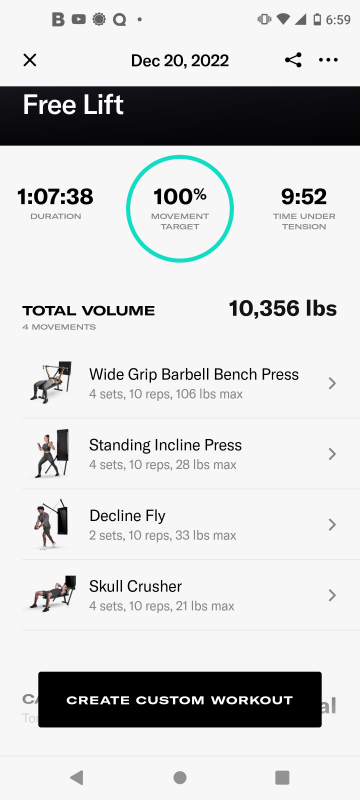Tap Create Custom Workout button
The image size is (360, 800).
click(x=180, y=699)
